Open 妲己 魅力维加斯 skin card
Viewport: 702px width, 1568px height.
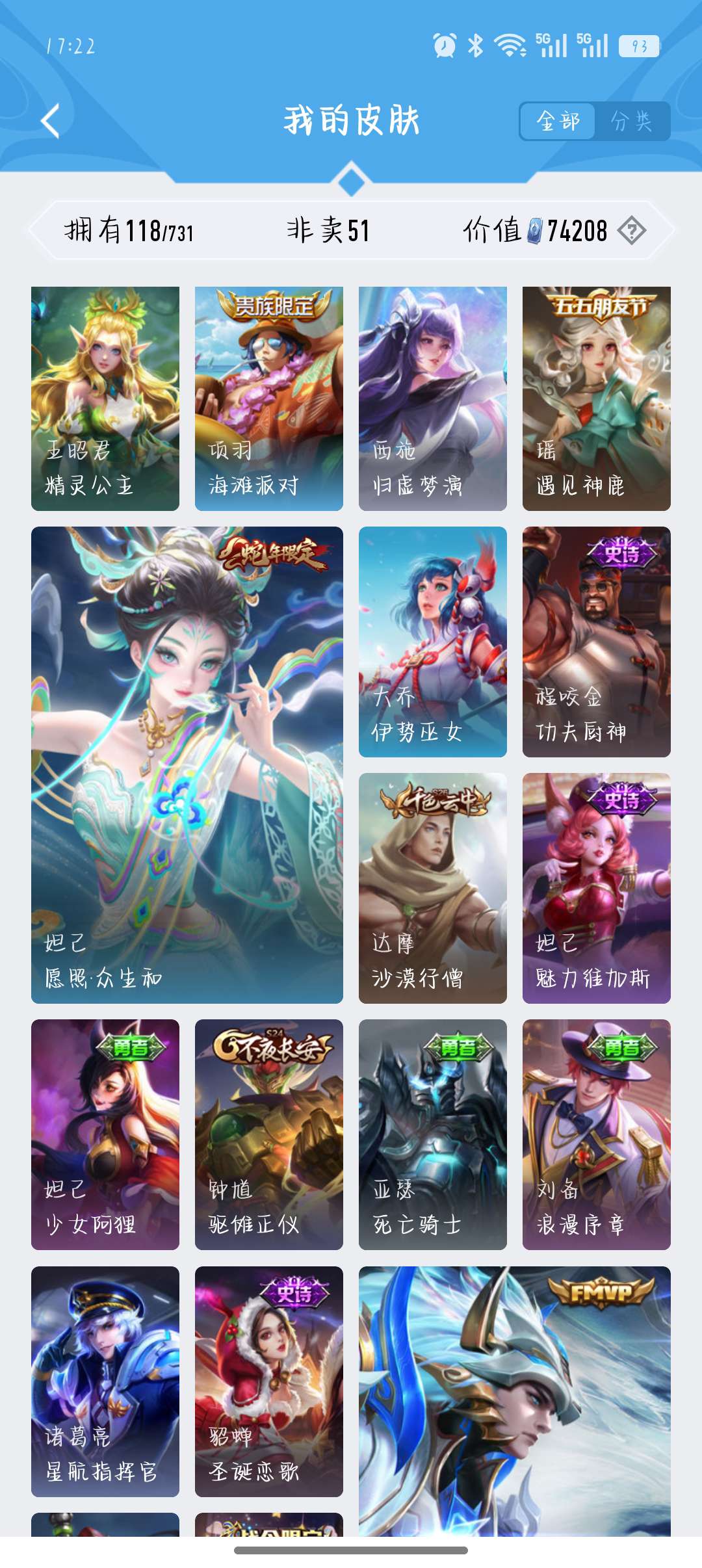tap(597, 888)
